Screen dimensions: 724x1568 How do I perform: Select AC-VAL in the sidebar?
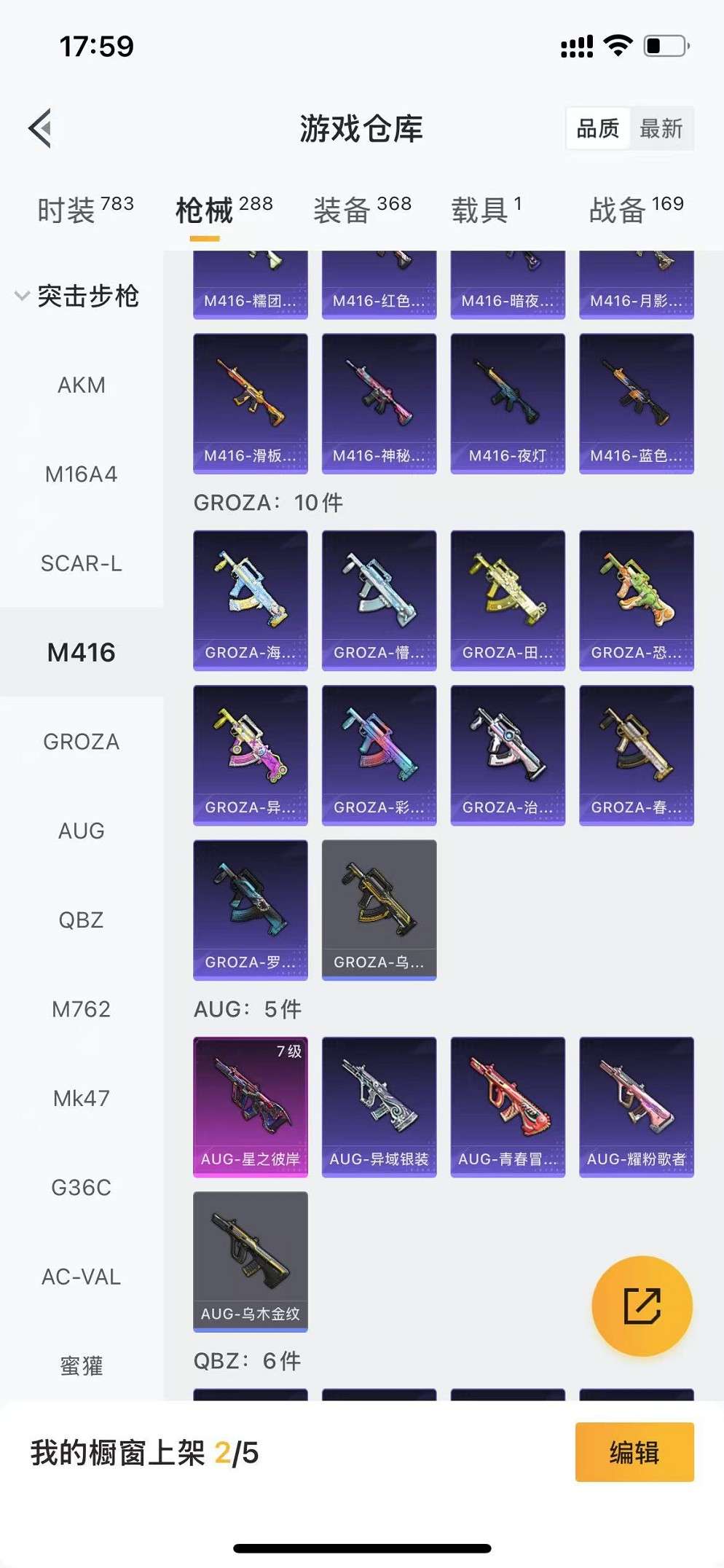[82, 1277]
